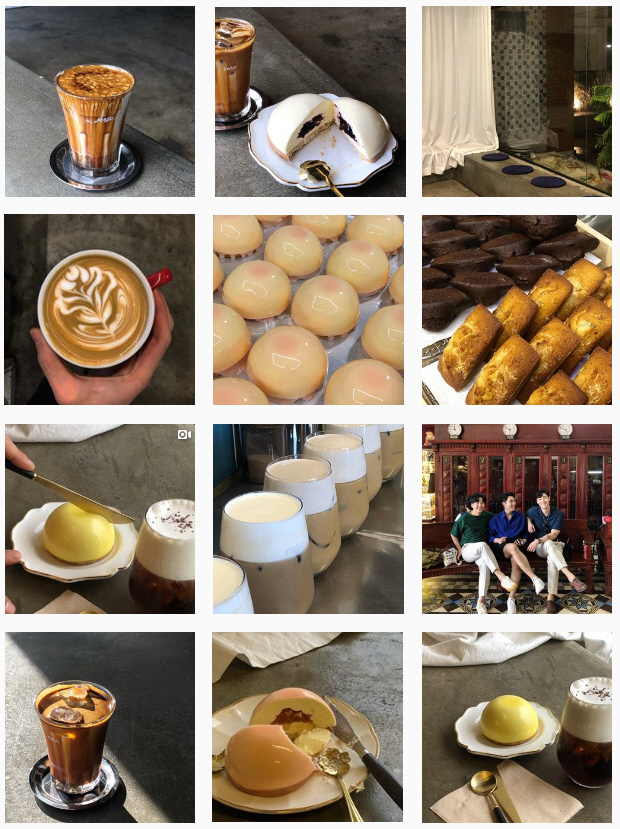Open the latte art in red cup post
620x829 pixels.
click(99, 310)
